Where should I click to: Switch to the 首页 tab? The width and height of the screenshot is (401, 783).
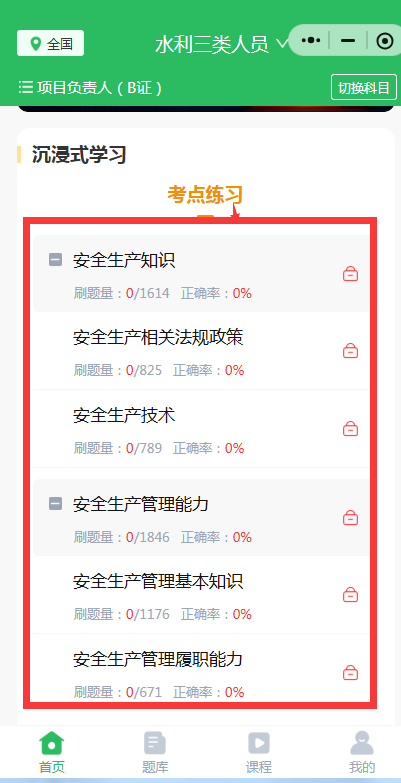52,753
